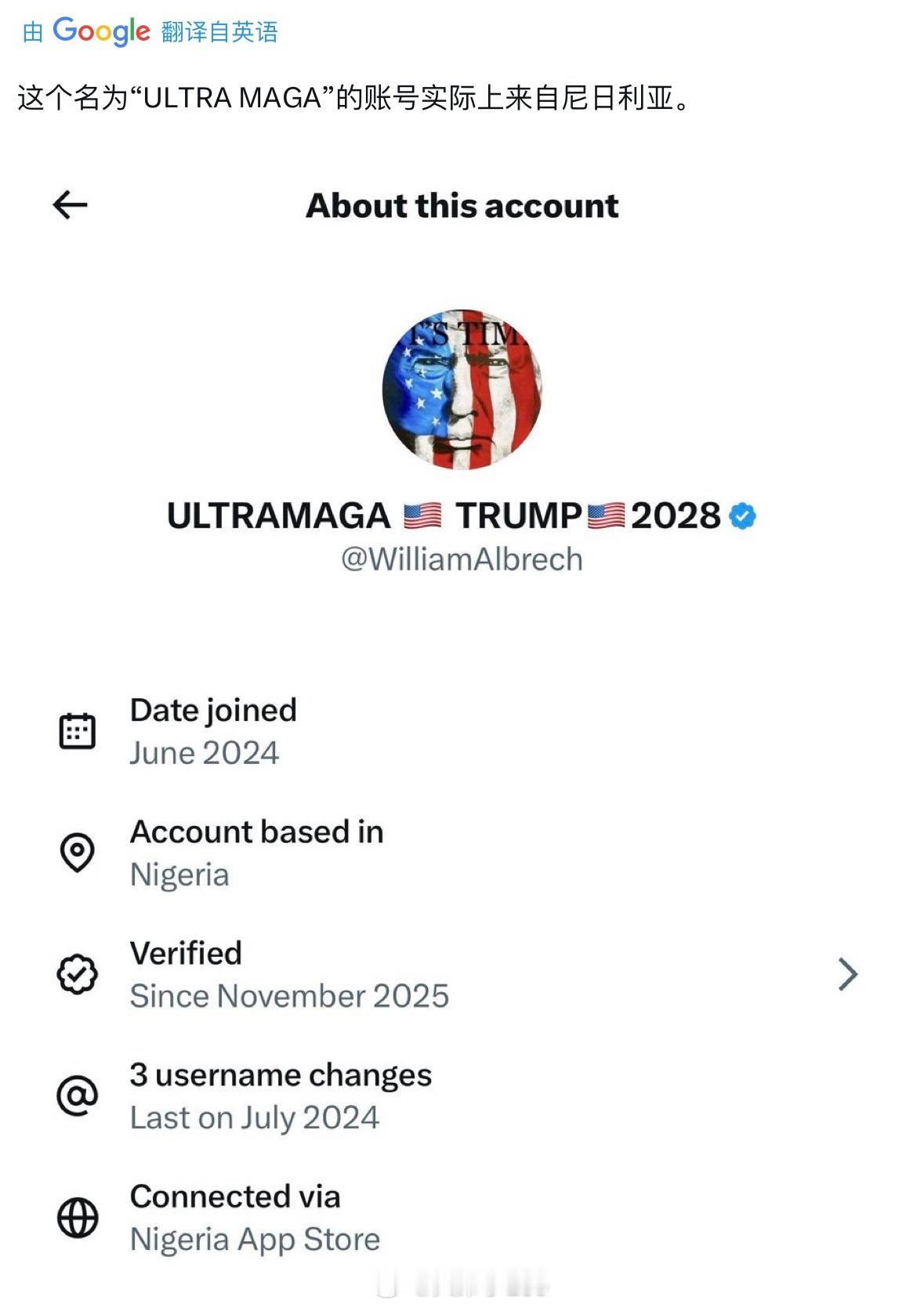Tap the blue "翻译自英语" translation link
Screen dimensions: 924x1307
click(219, 31)
